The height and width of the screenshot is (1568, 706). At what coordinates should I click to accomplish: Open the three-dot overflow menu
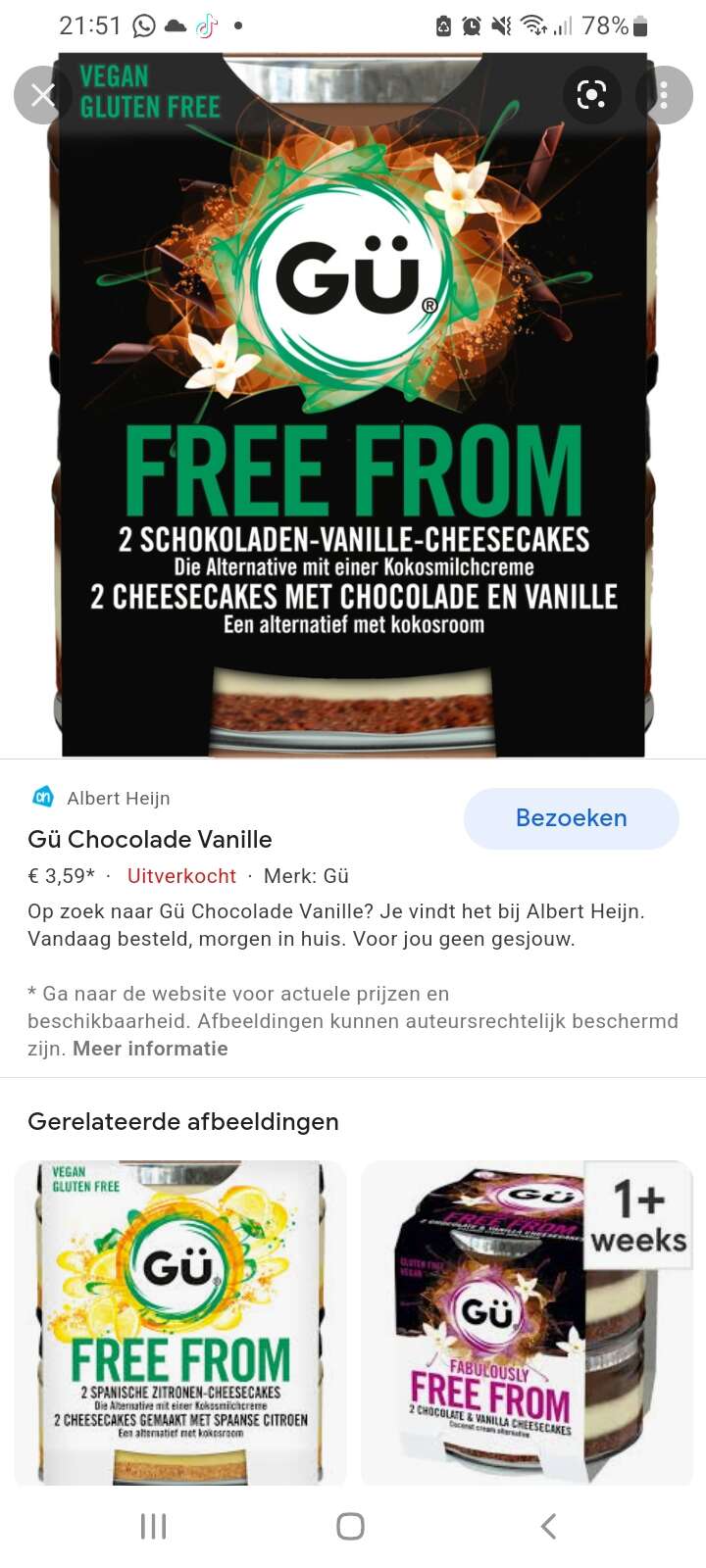pos(665,95)
